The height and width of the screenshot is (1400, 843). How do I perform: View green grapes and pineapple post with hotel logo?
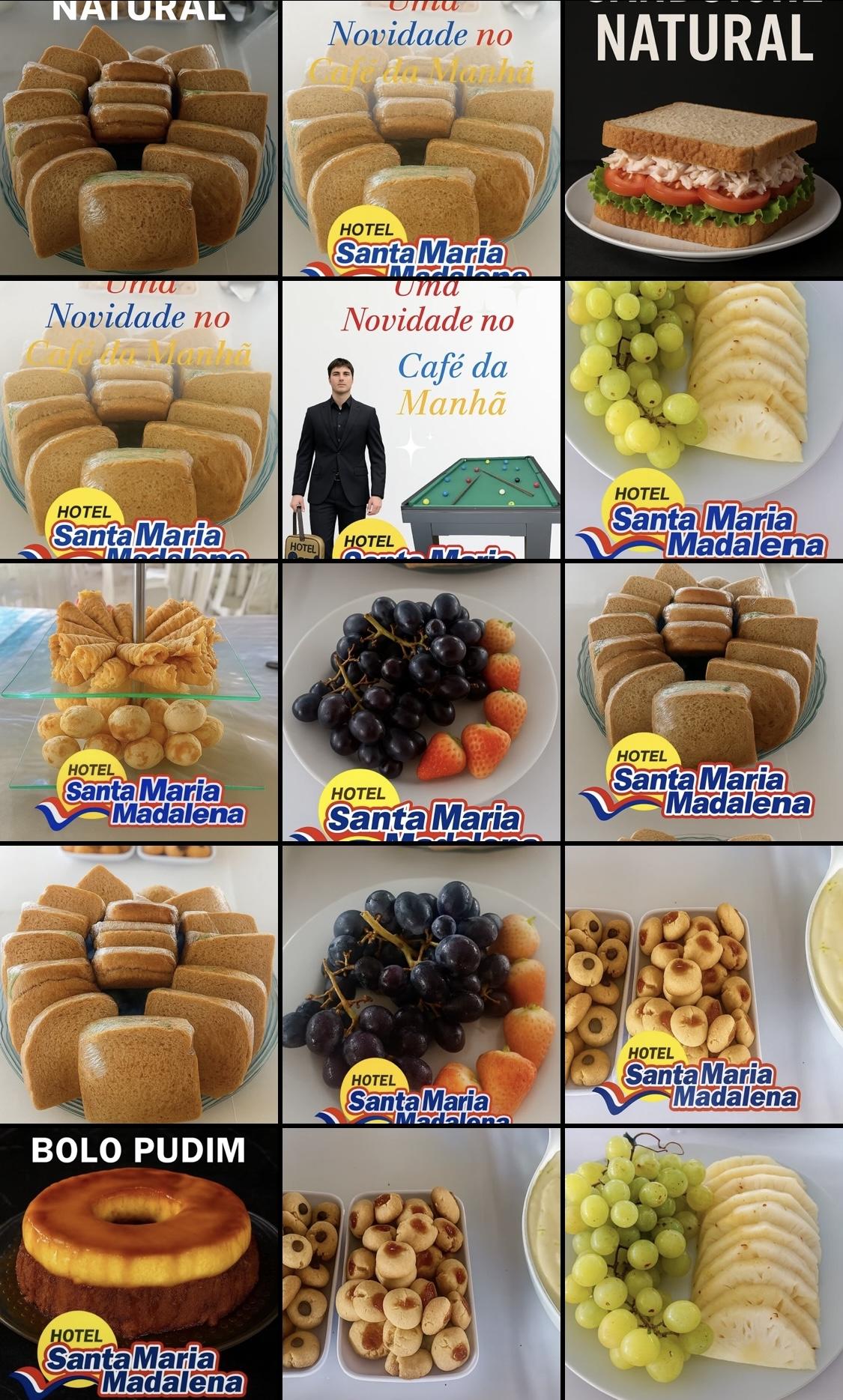[704, 419]
